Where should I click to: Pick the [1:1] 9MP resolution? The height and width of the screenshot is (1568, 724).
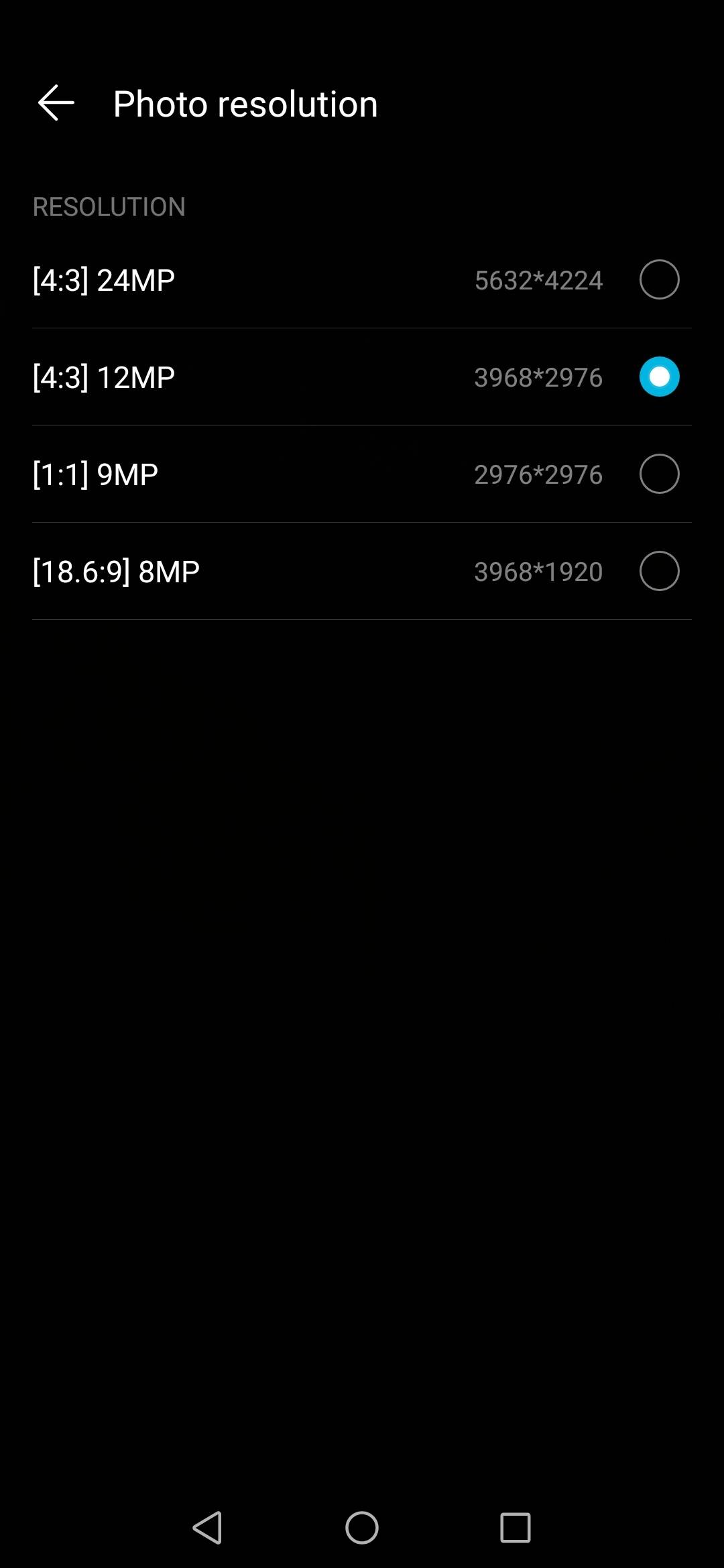point(362,474)
